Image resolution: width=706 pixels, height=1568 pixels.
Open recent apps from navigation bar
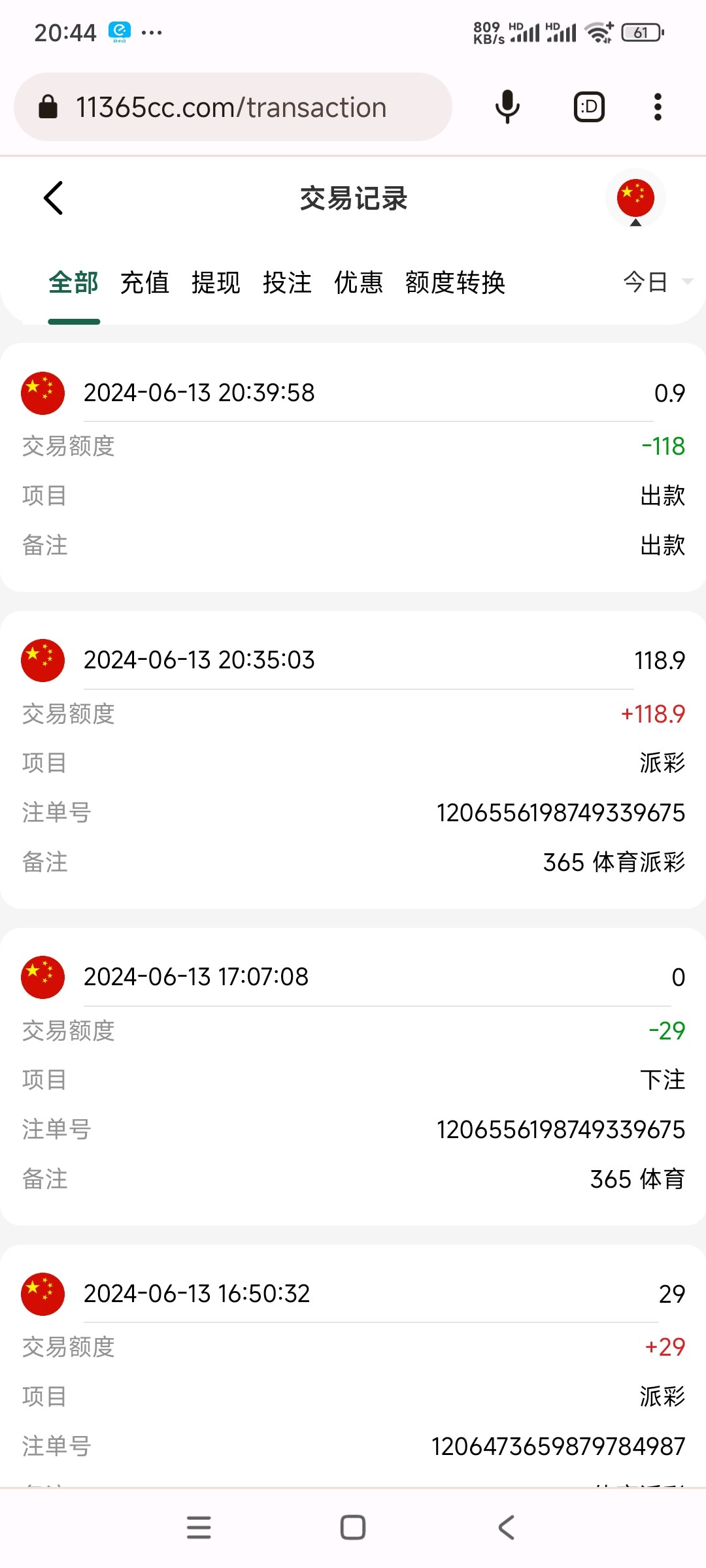(x=199, y=1527)
